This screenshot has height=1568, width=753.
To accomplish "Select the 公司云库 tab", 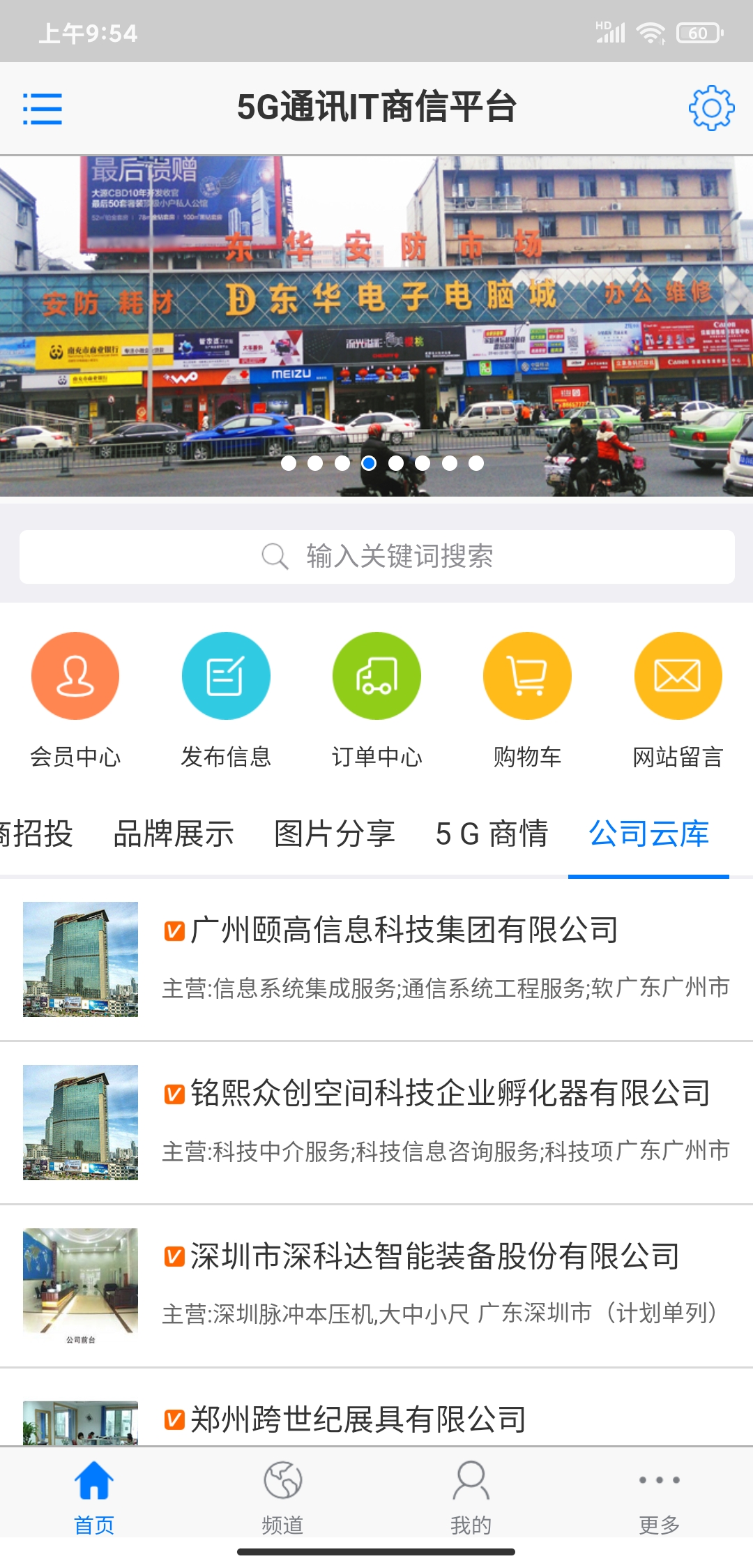I will point(648,834).
